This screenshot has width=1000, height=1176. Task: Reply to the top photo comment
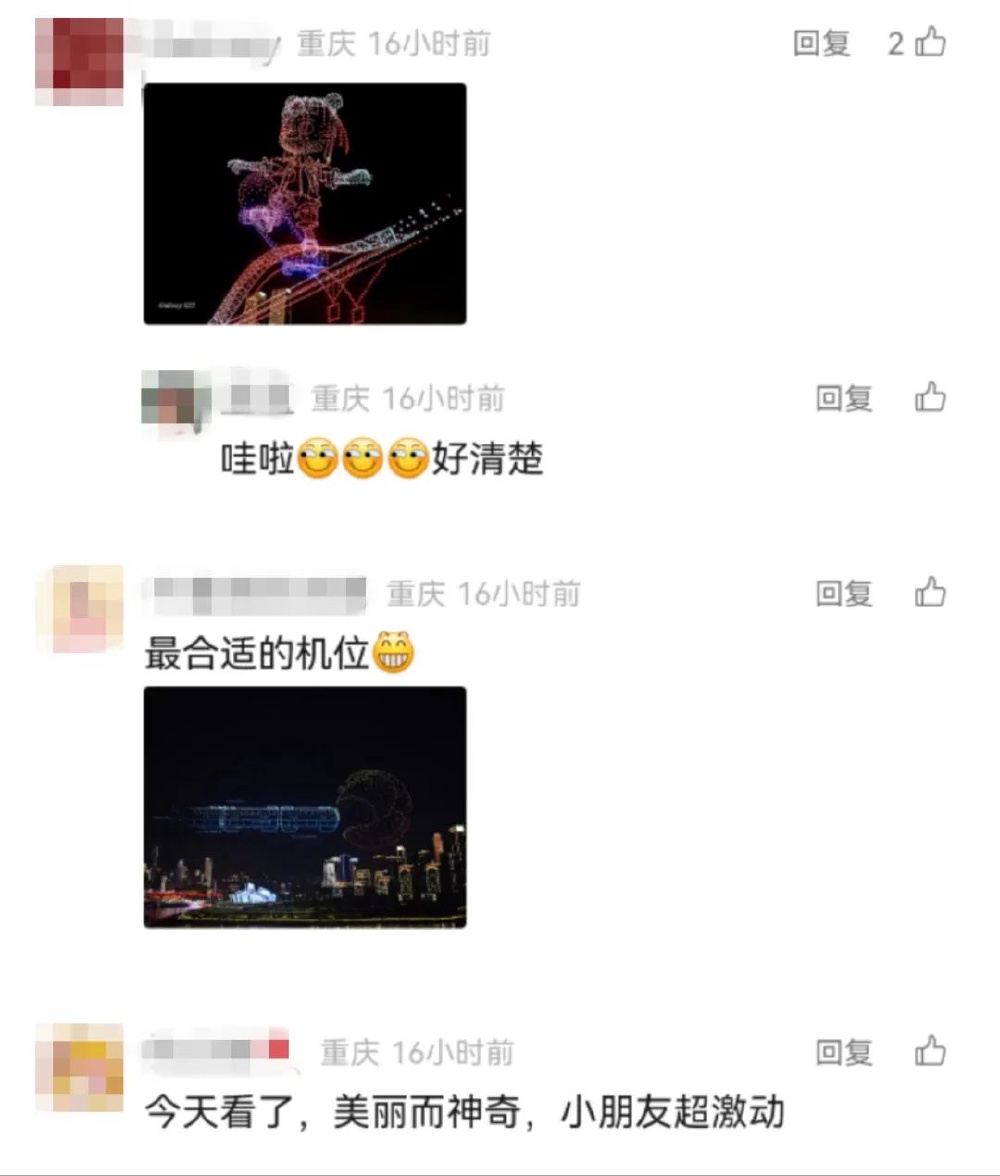821,43
